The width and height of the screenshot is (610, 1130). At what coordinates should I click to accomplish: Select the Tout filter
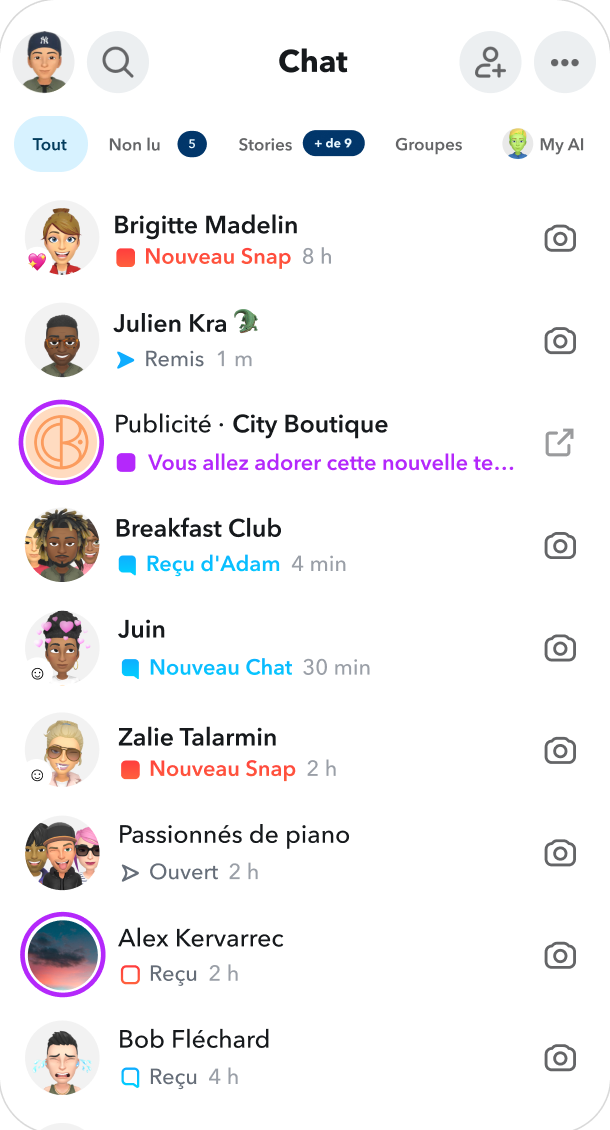[50, 144]
